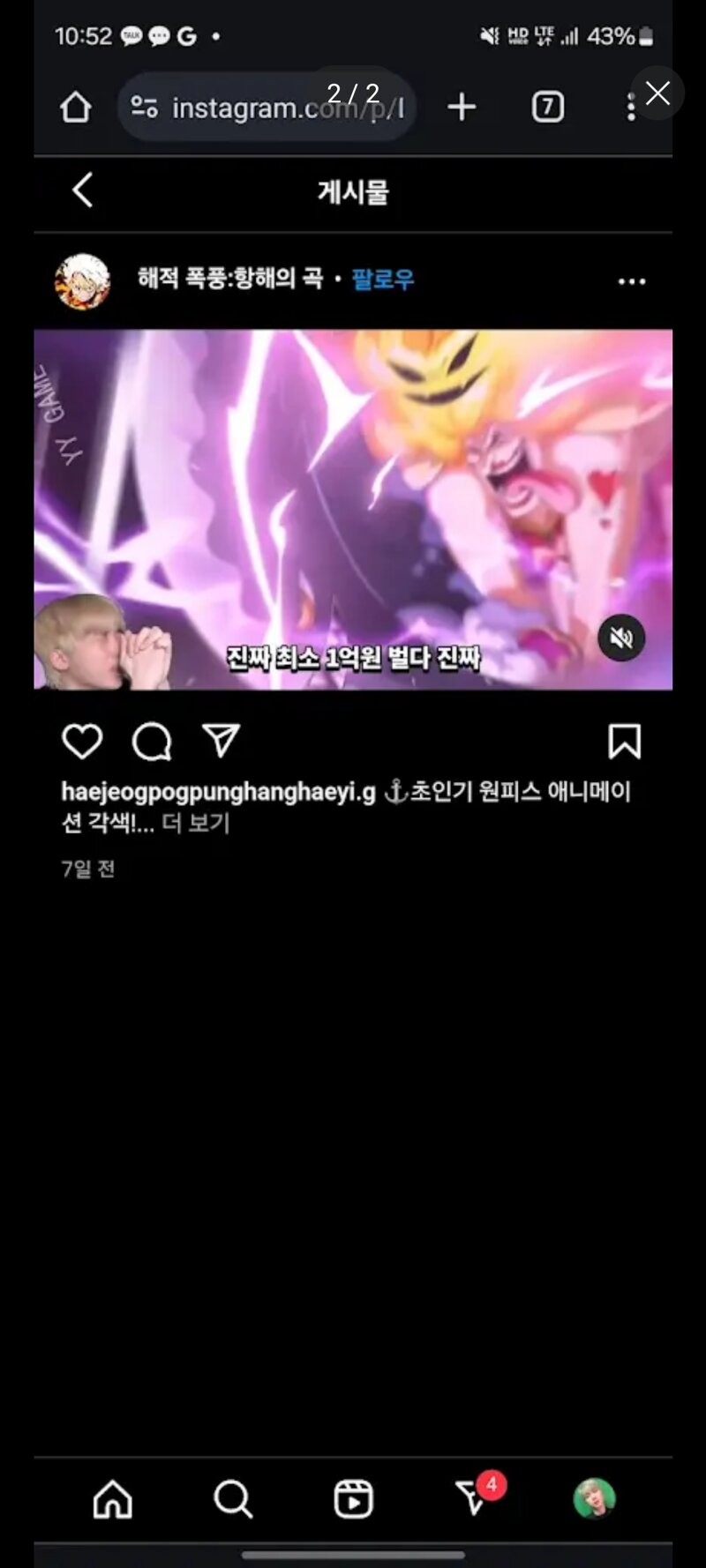Follow the account via 팔로우
This screenshot has width=706, height=1568.
(x=383, y=280)
